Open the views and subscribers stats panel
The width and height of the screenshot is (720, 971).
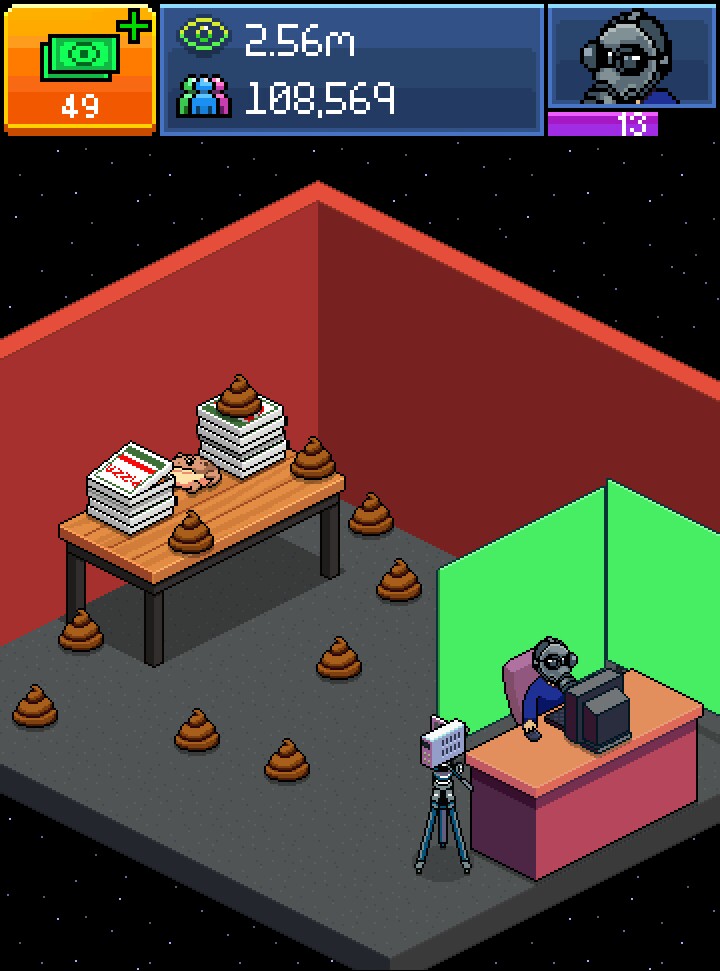coord(351,68)
